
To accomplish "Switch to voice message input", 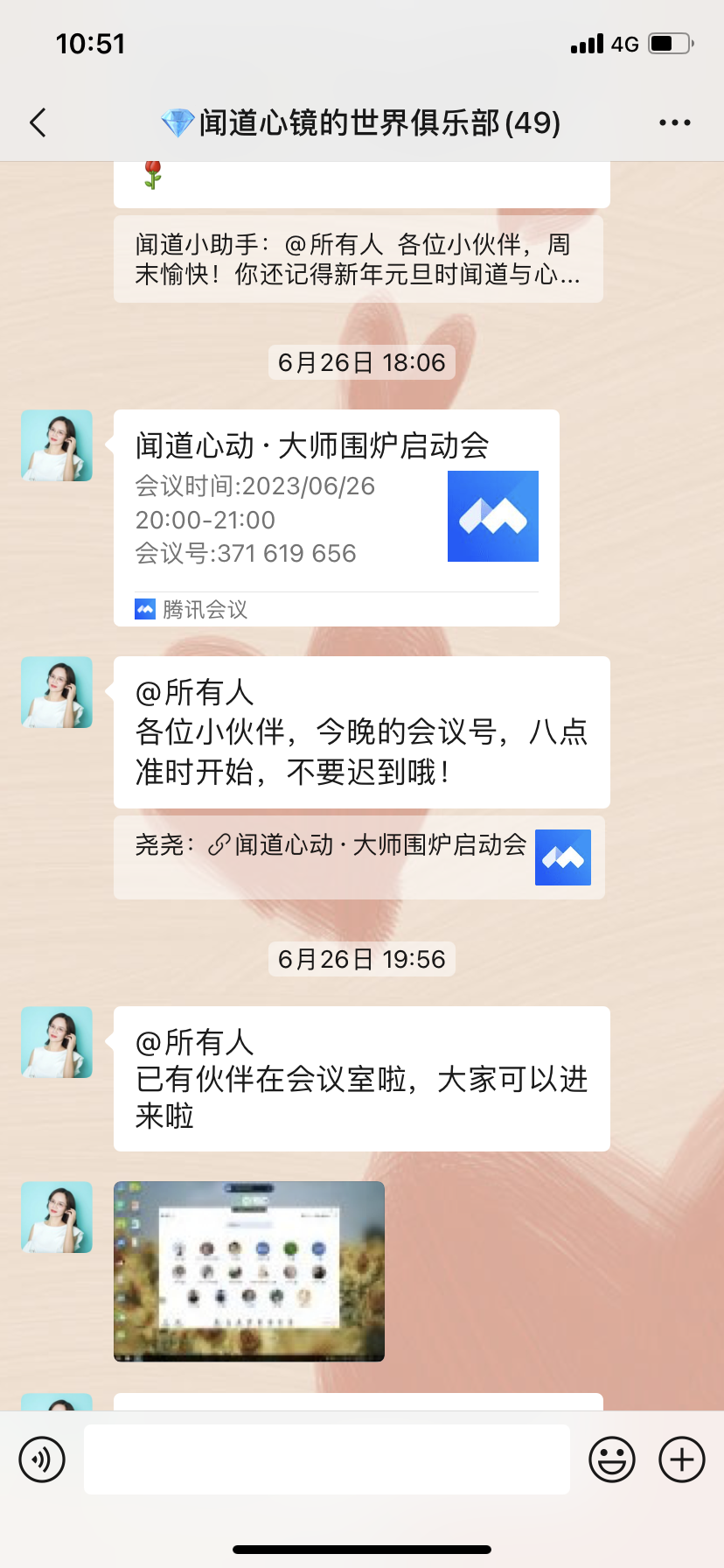I will pos(42,1459).
